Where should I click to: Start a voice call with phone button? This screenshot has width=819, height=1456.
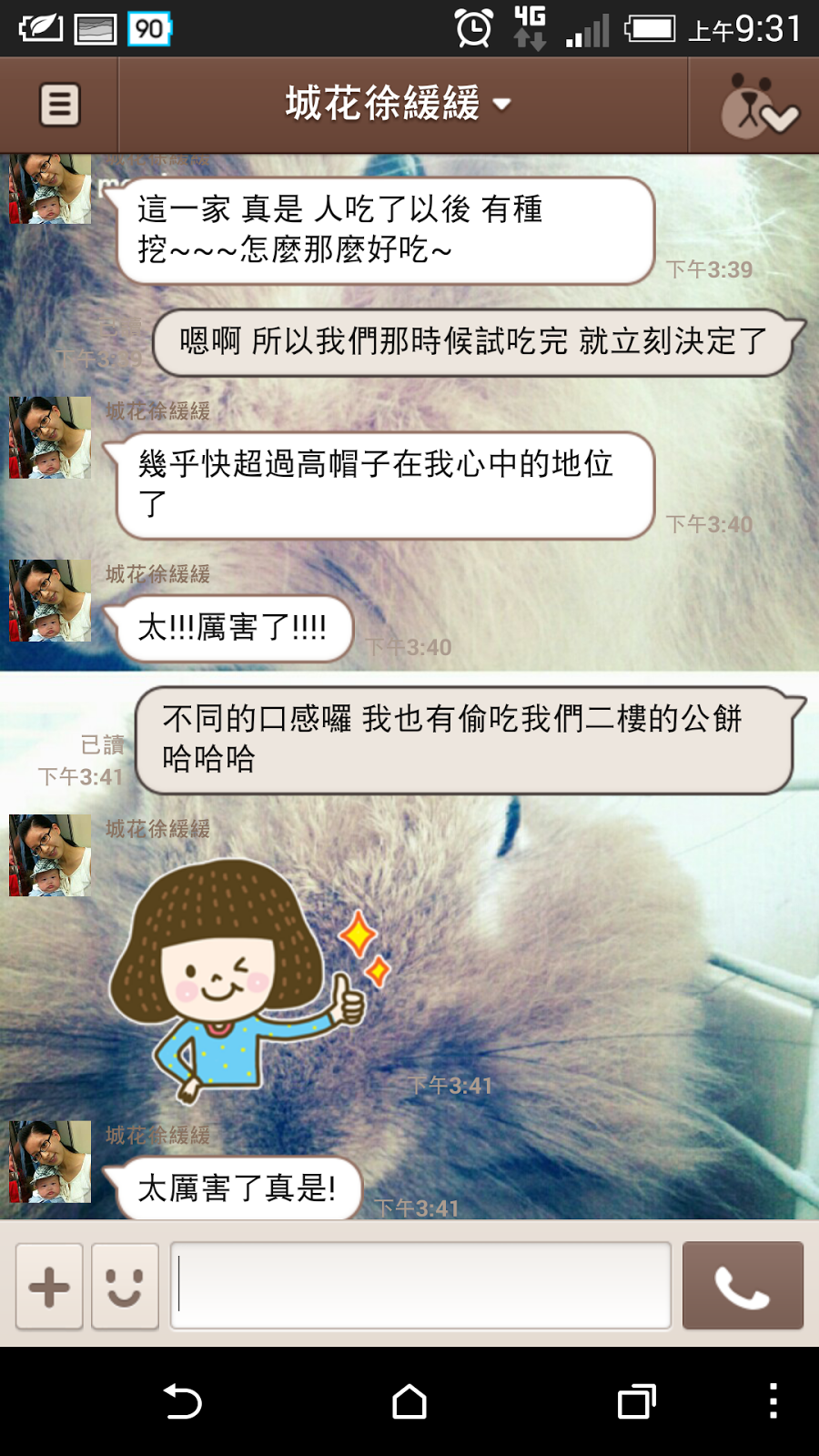743,1286
